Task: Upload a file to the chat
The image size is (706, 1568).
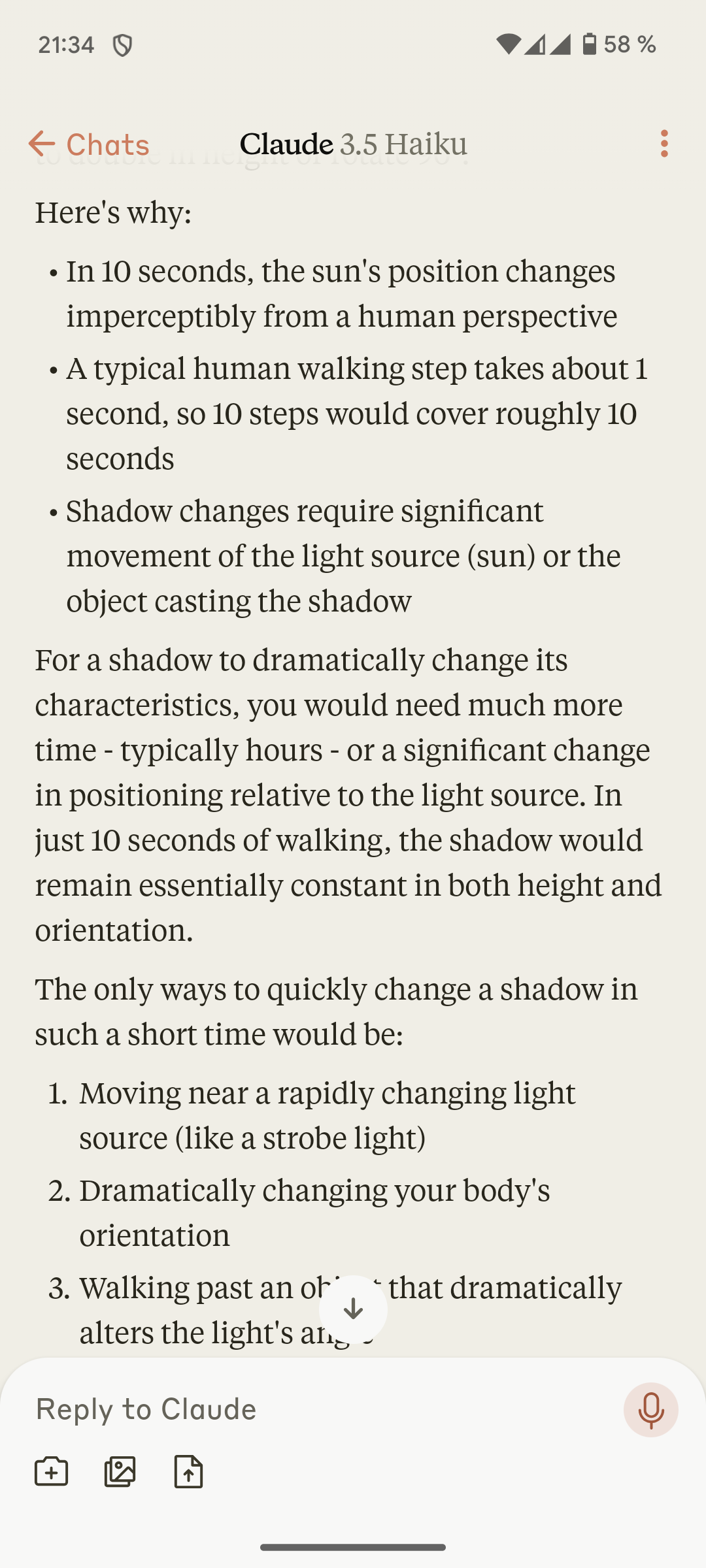Action: (x=189, y=1472)
